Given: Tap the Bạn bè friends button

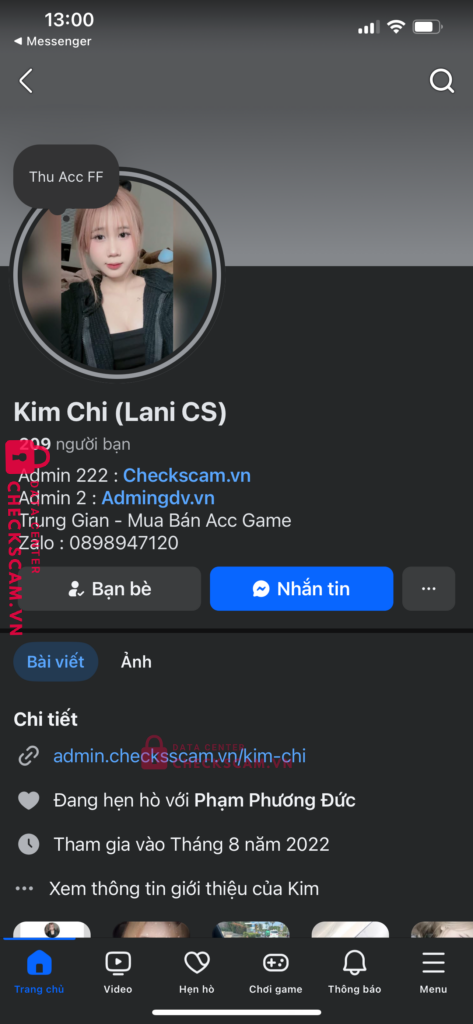Looking at the screenshot, I should click(108, 589).
